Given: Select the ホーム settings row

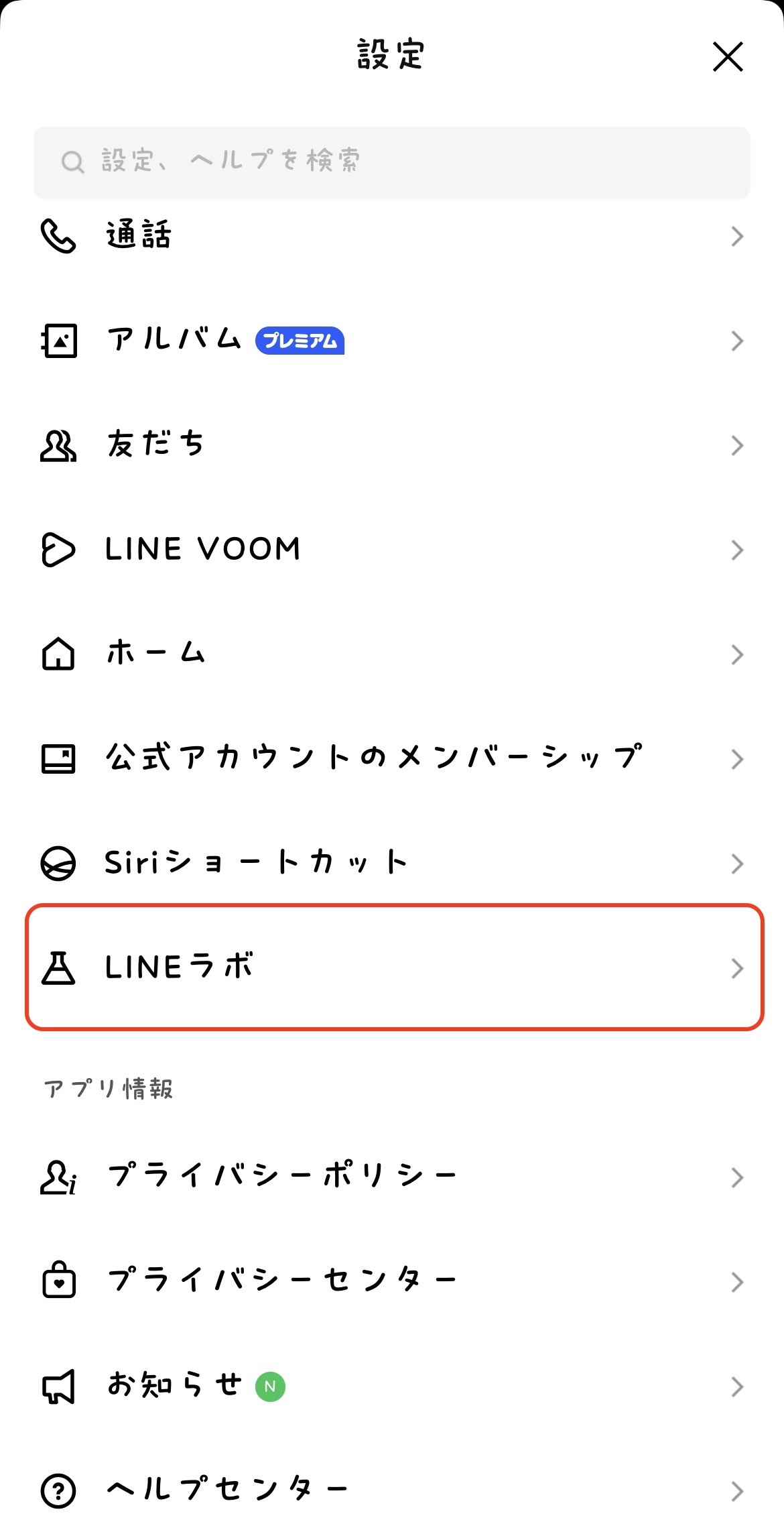Looking at the screenshot, I should 391,654.
